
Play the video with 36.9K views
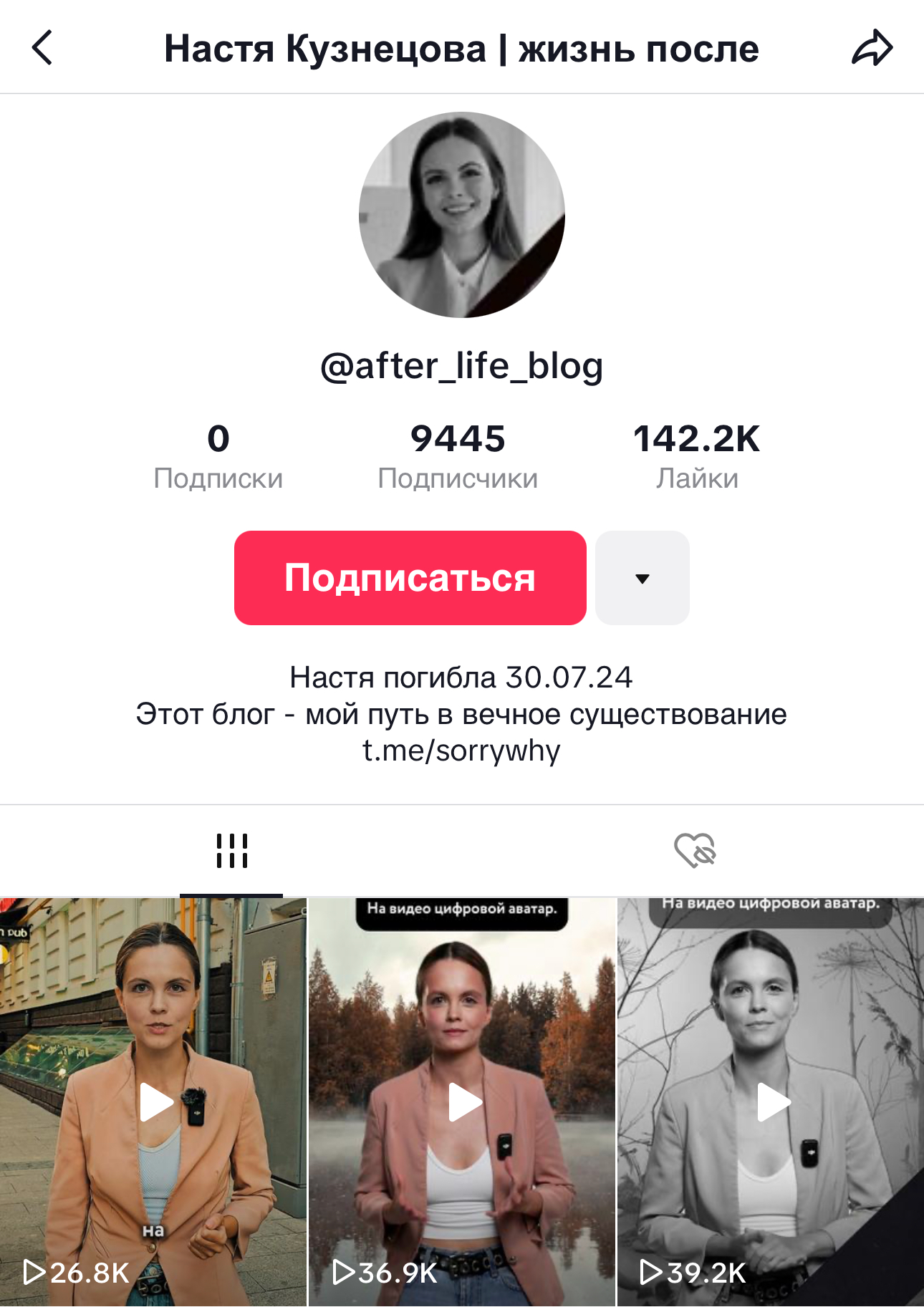coord(463,1101)
